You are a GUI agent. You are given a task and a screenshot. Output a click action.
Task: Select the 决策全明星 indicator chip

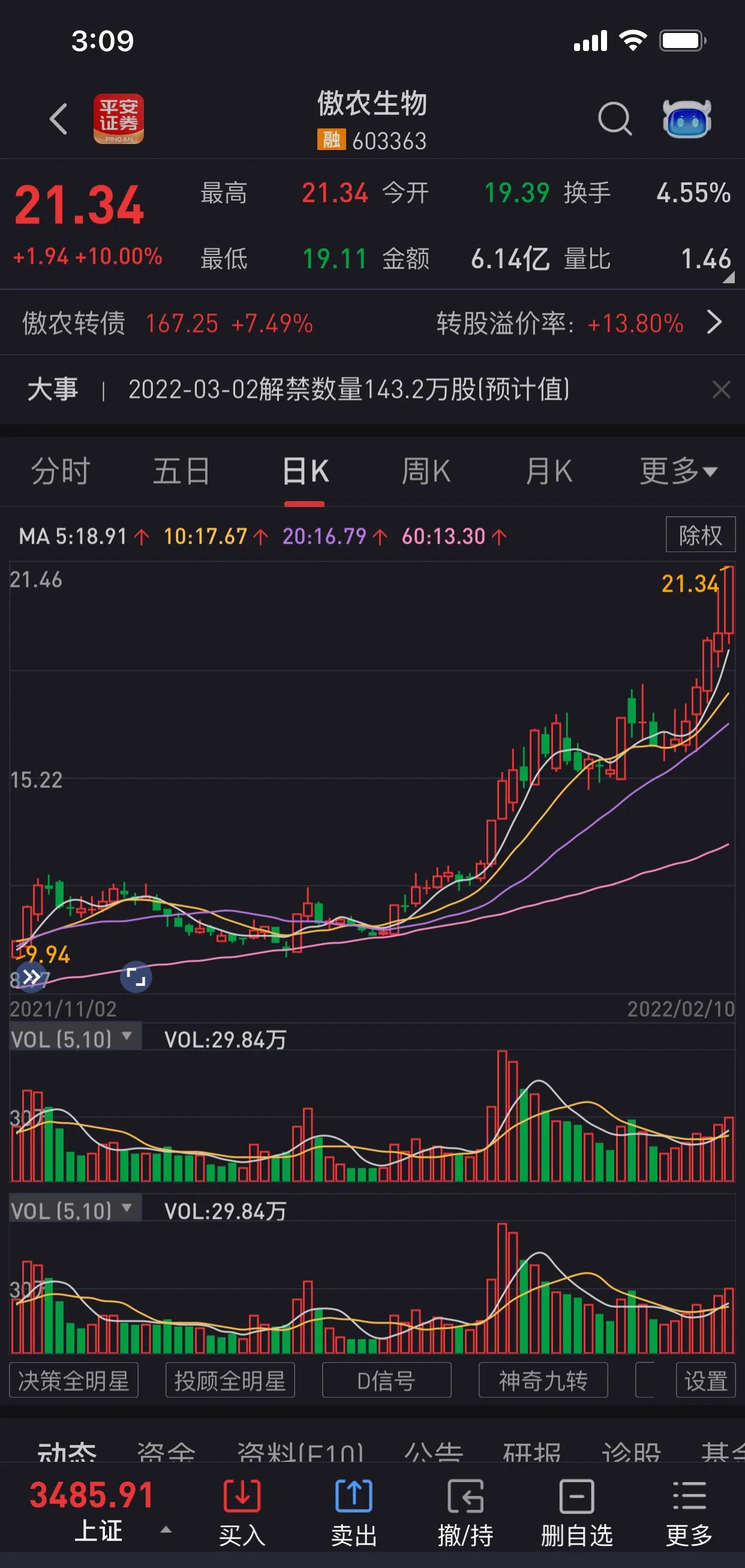[x=74, y=1381]
